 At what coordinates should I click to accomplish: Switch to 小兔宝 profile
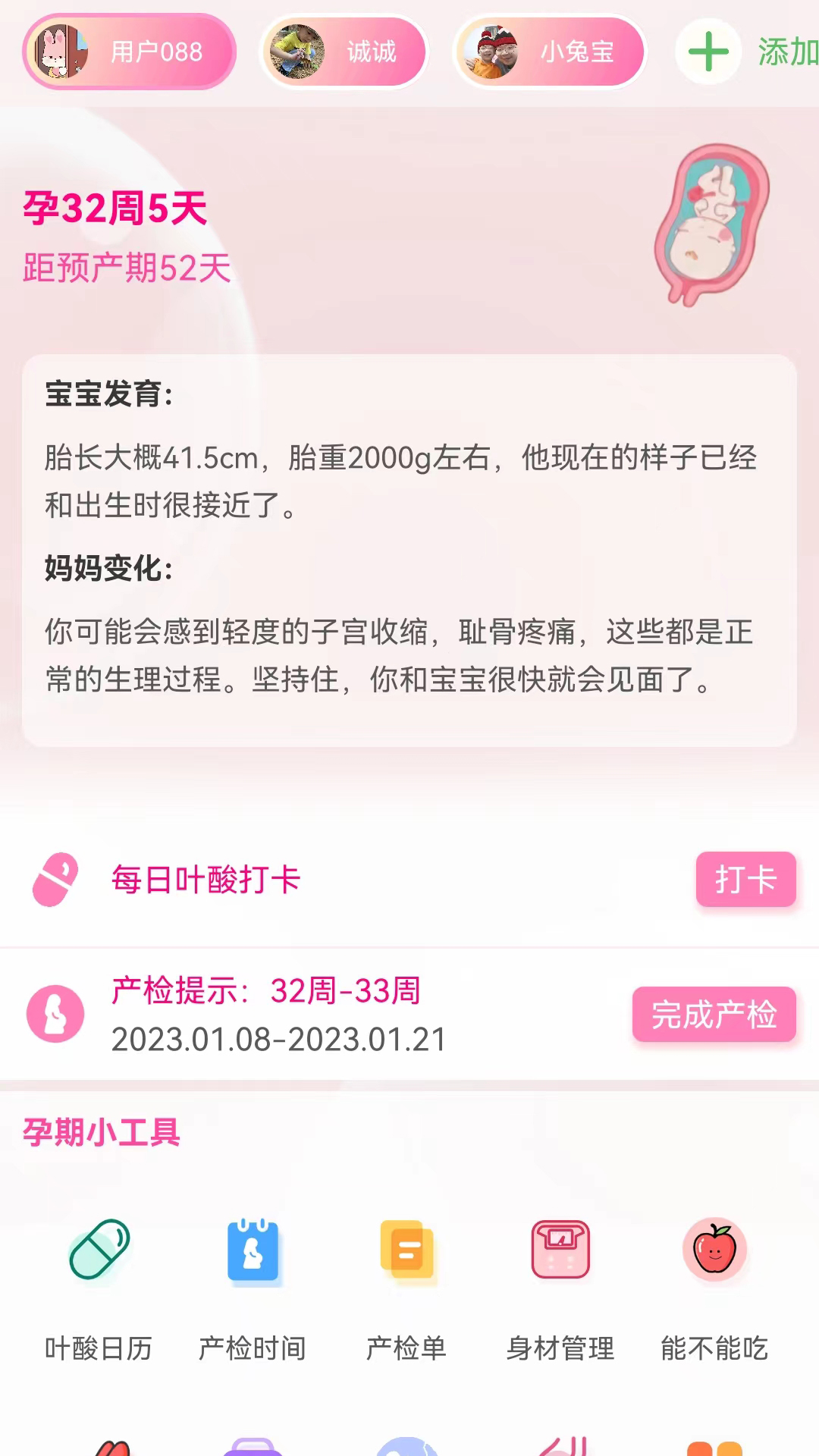click(550, 52)
